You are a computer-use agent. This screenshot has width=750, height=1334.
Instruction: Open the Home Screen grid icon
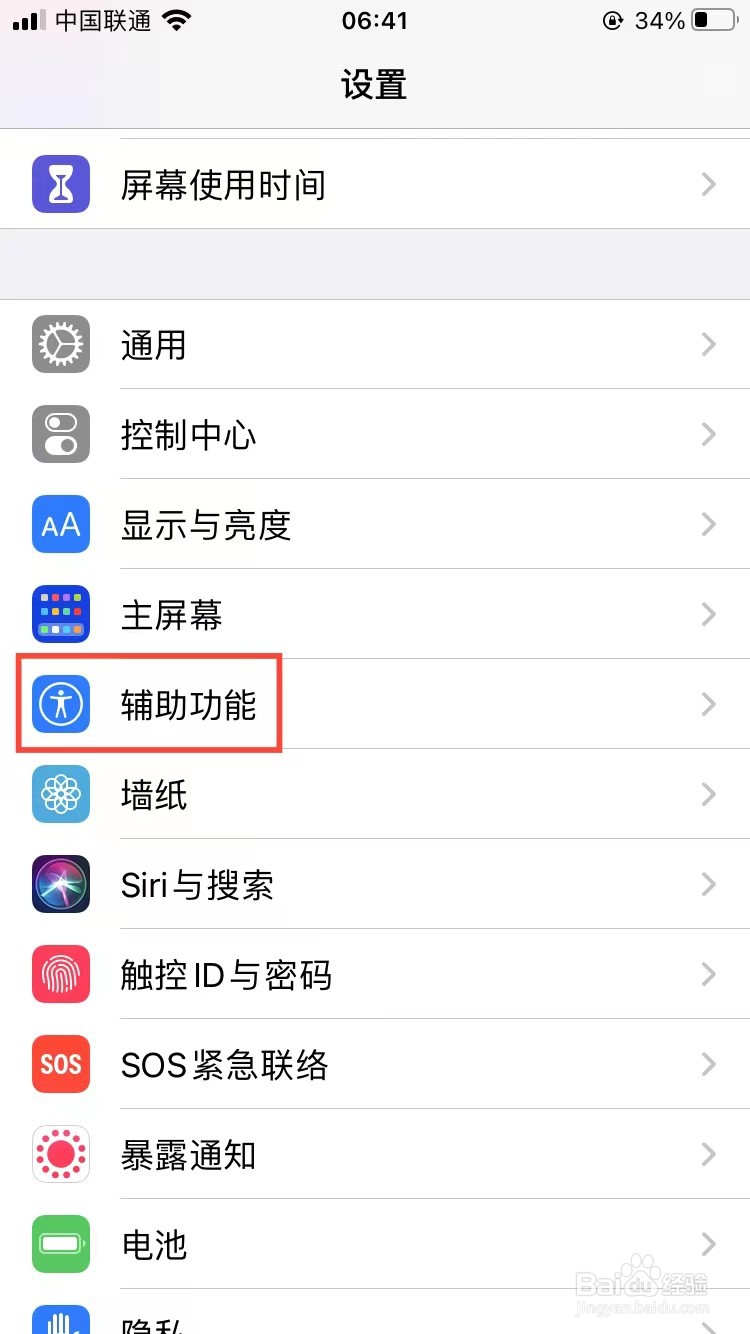(x=61, y=614)
